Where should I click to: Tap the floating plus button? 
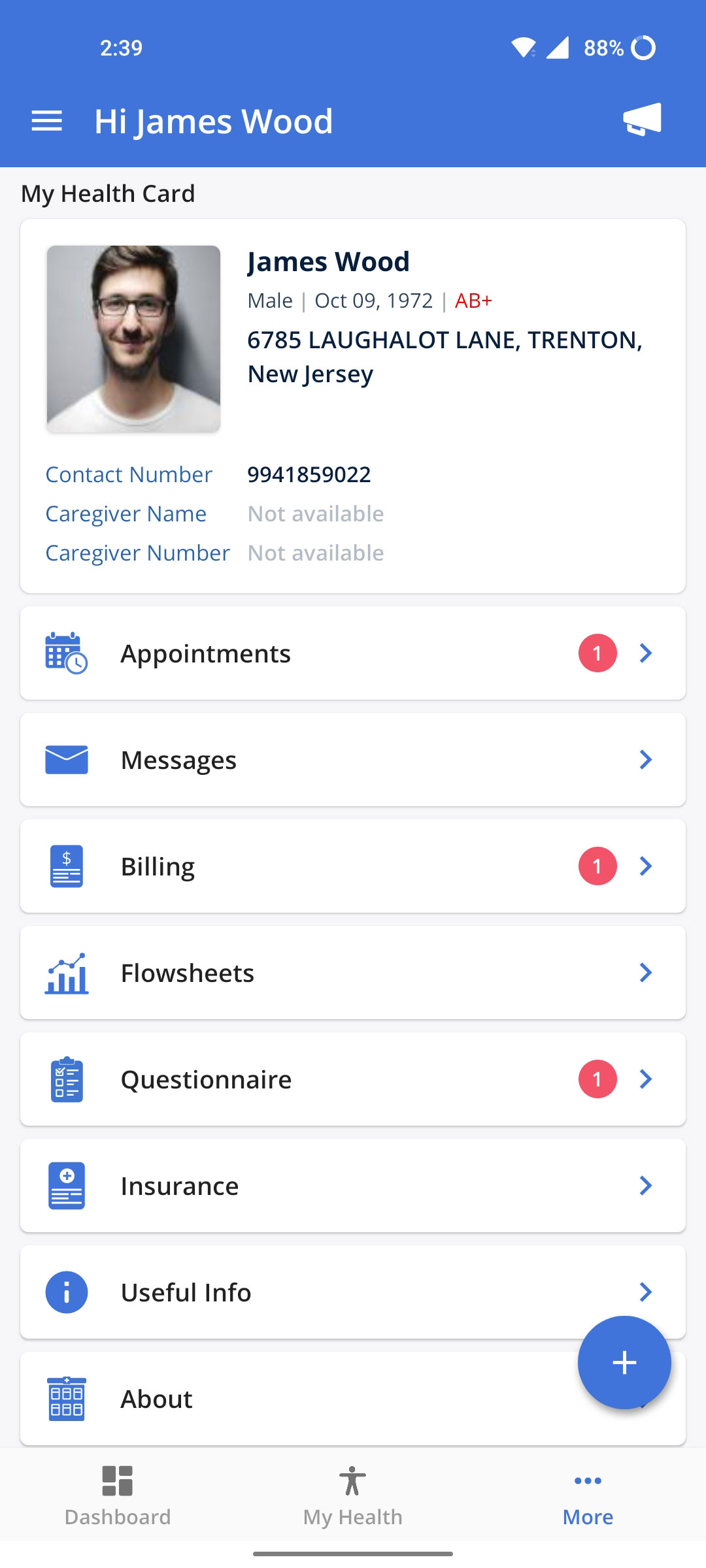[624, 1362]
